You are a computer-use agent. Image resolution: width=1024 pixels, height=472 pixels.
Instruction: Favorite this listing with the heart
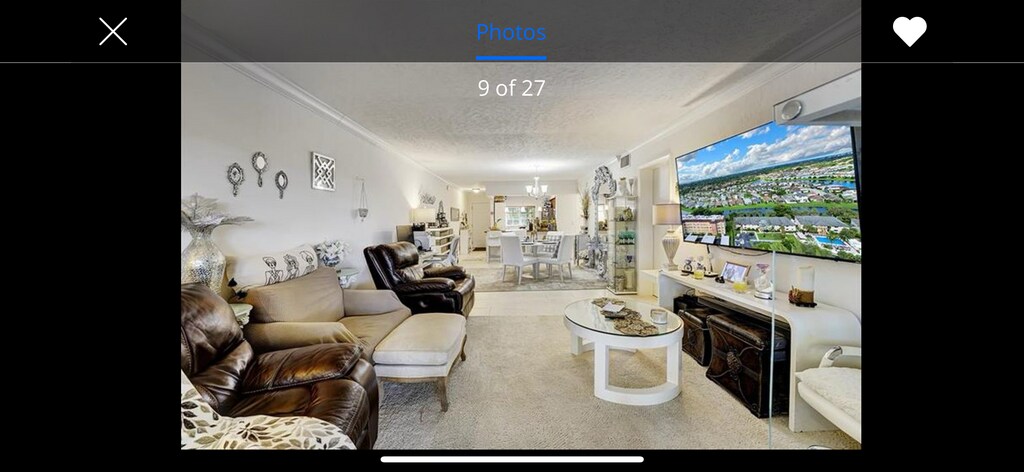[x=909, y=32]
